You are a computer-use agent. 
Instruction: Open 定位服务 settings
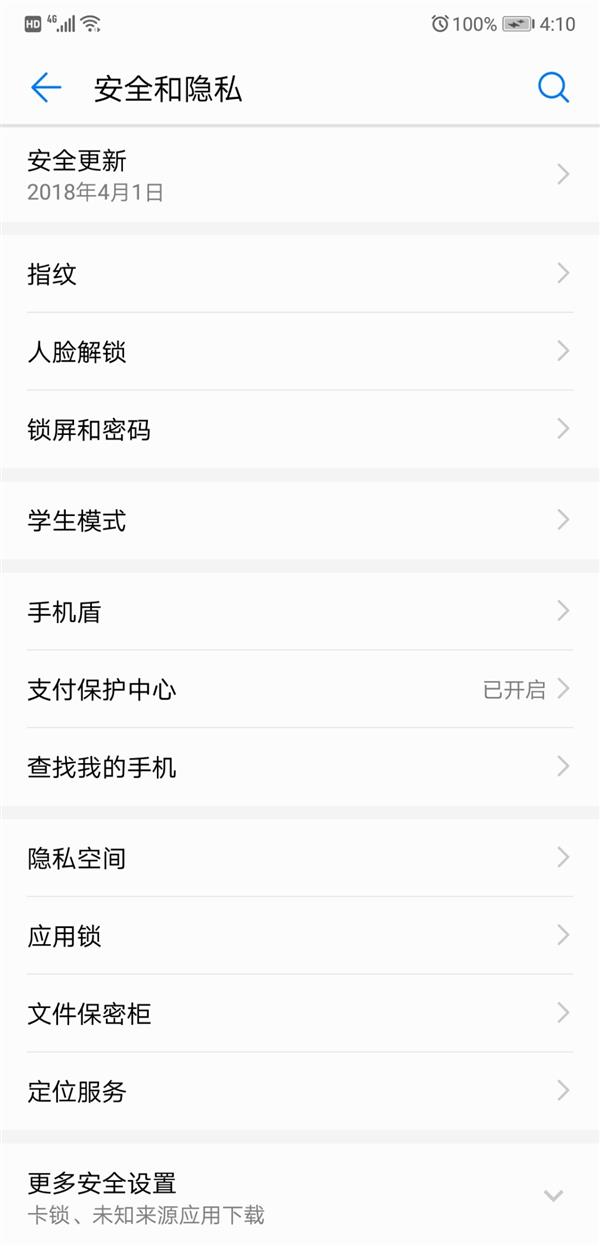[300, 1091]
